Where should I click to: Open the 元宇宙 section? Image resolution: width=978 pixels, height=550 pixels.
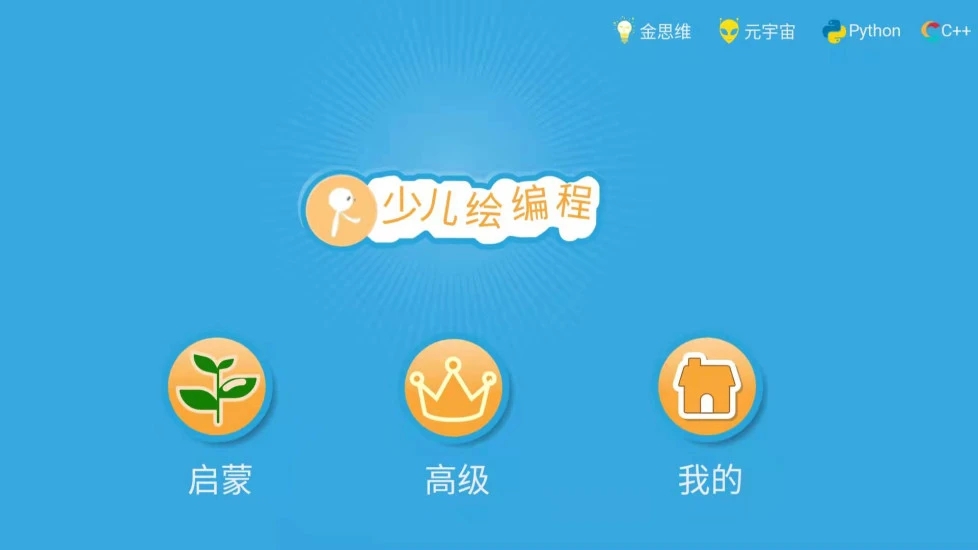click(x=757, y=31)
